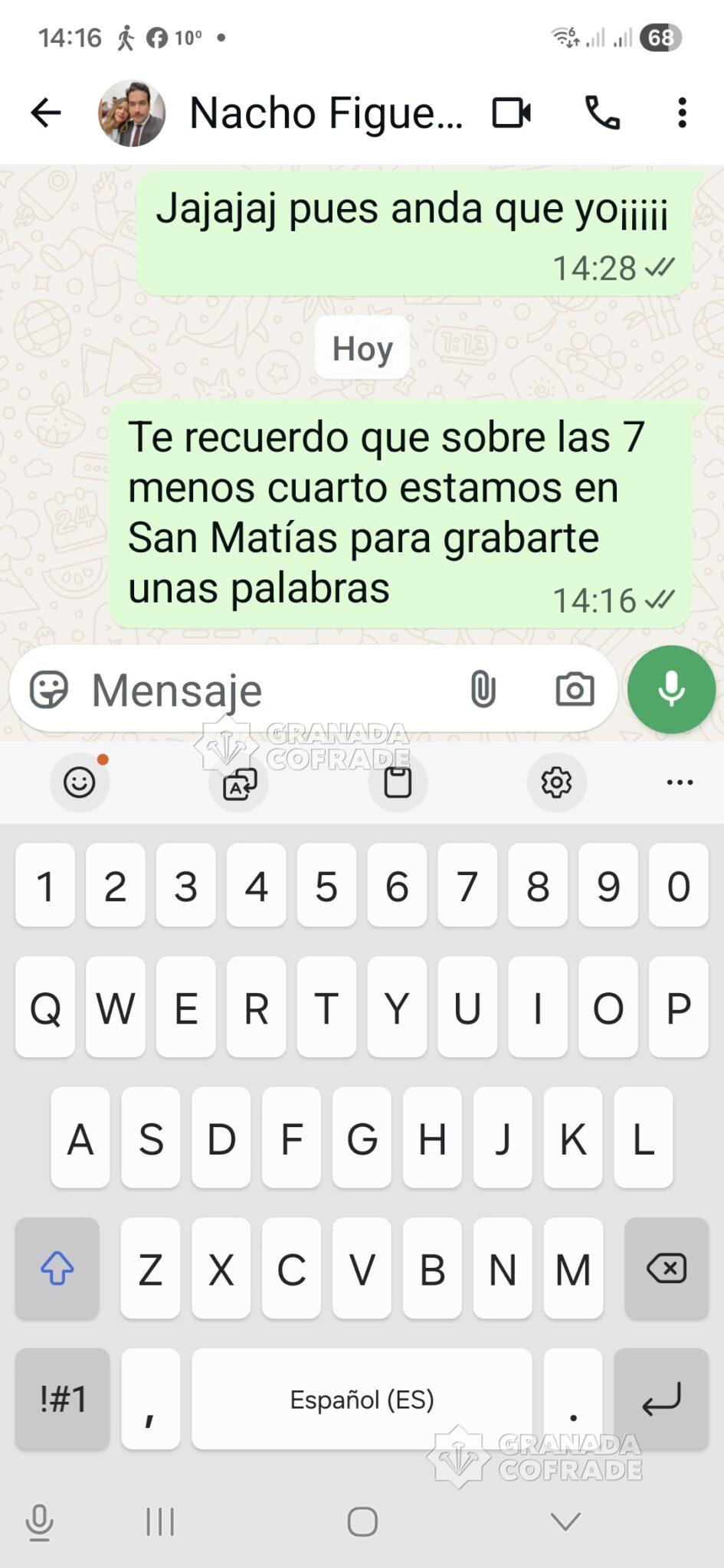Viewport: 724px width, 1568px height.
Task: Start voice typing from the navigation bar
Action: coord(40,1522)
